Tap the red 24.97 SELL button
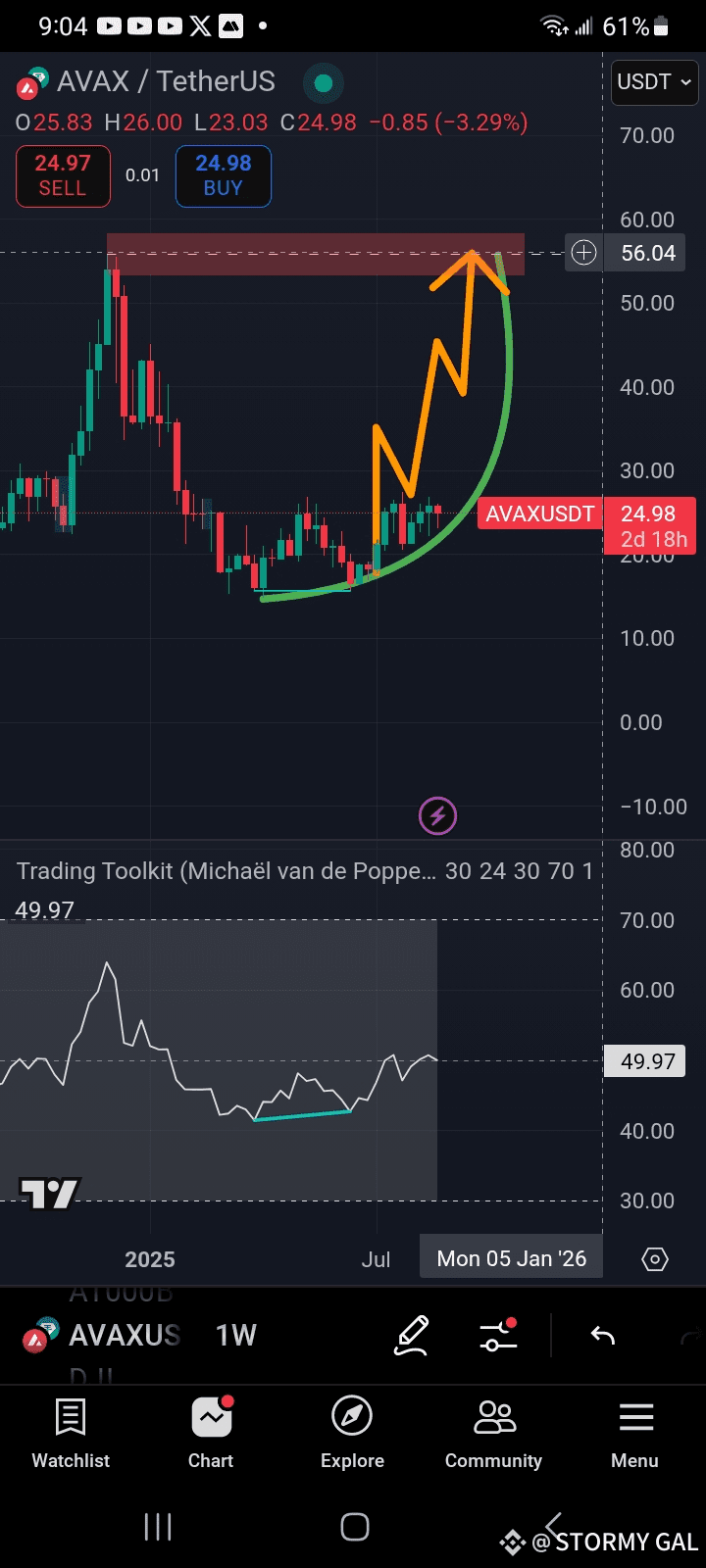 tap(63, 176)
